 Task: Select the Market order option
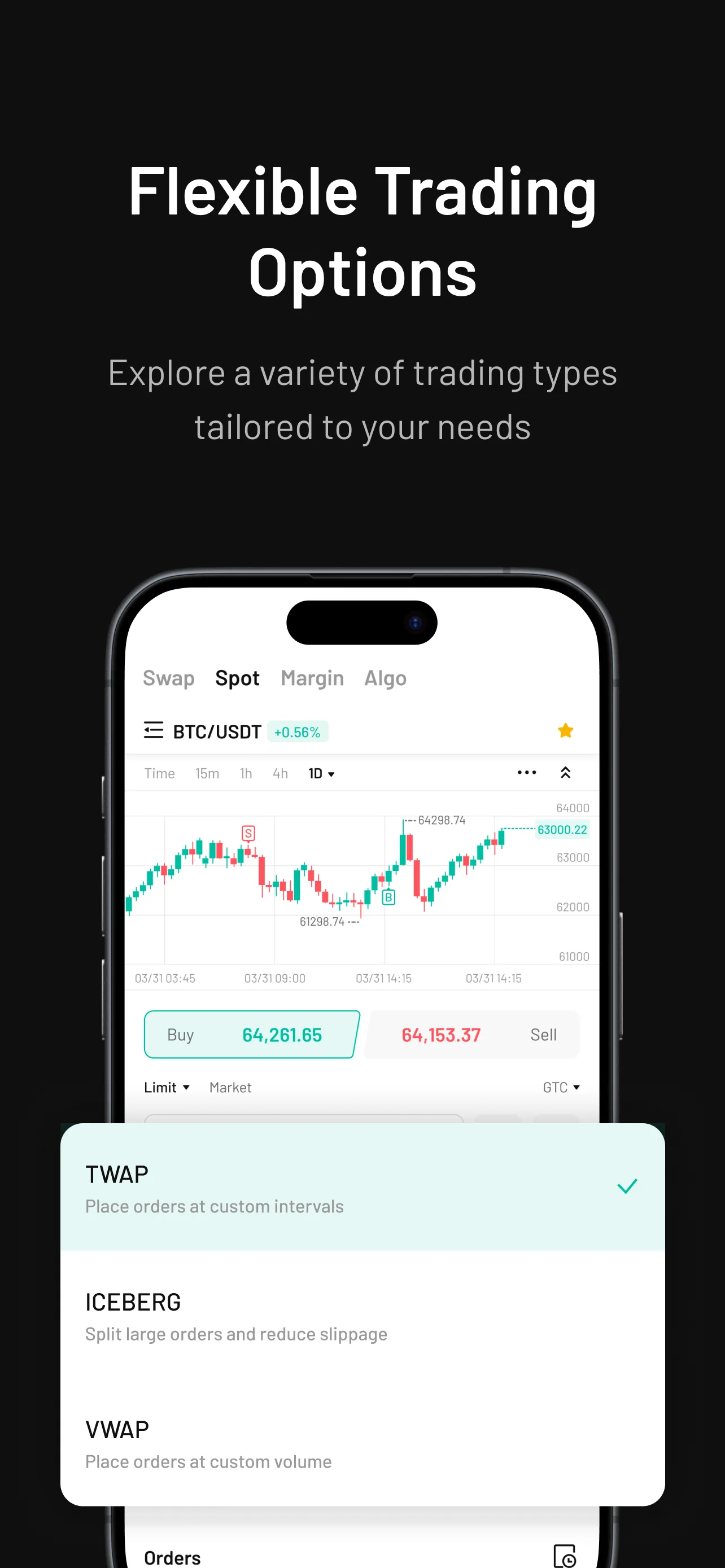click(230, 1087)
